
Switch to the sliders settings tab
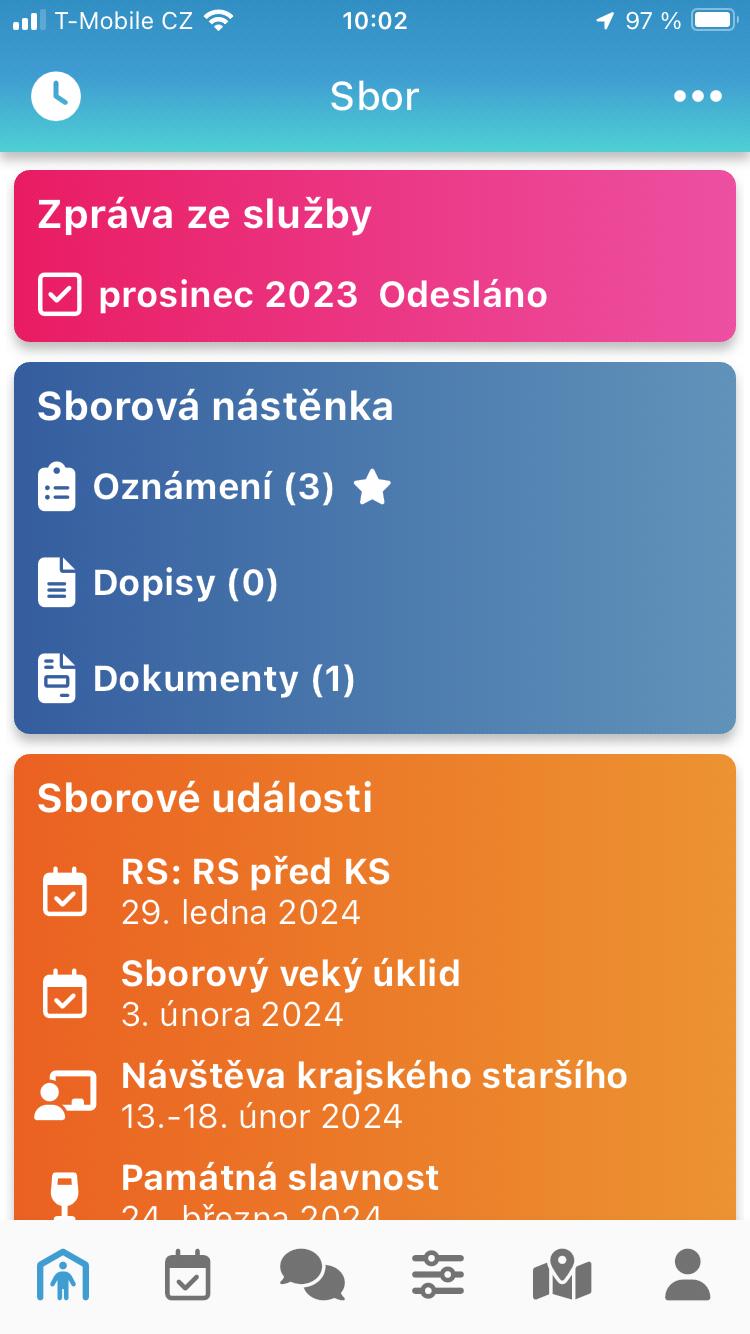tap(438, 1277)
